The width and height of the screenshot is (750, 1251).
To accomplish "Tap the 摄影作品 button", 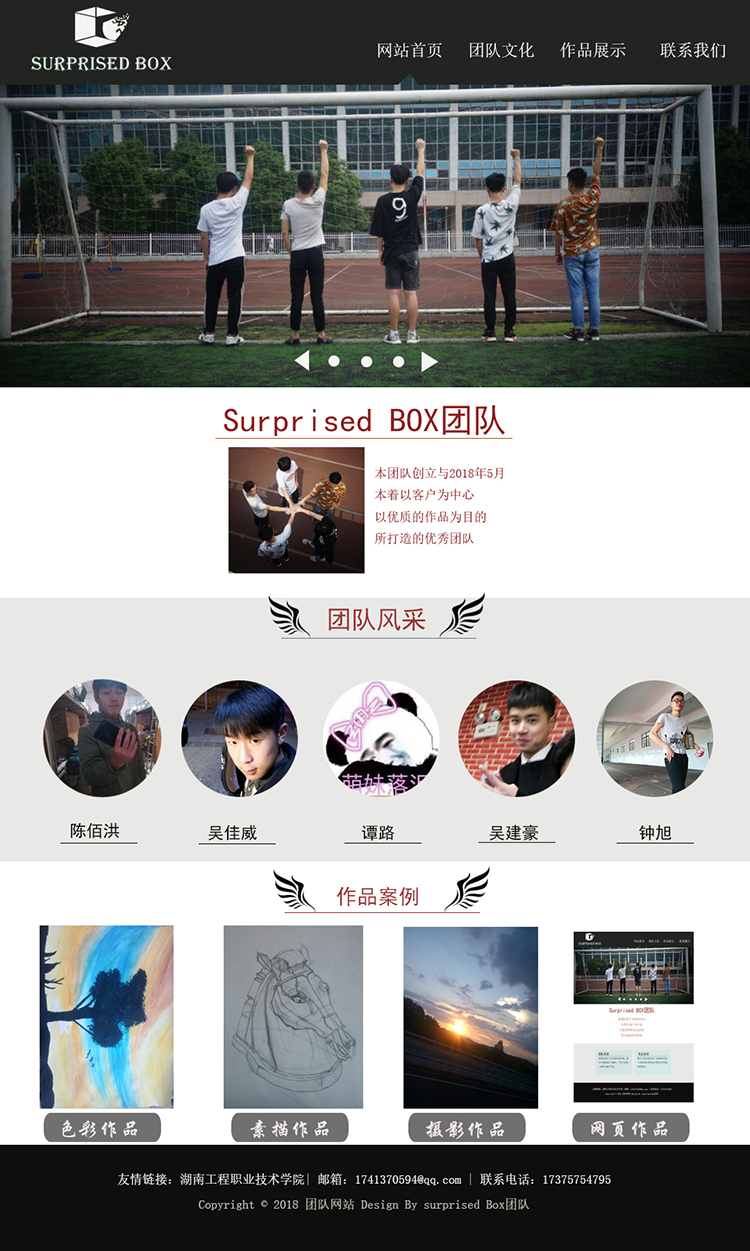I will pos(467,1128).
